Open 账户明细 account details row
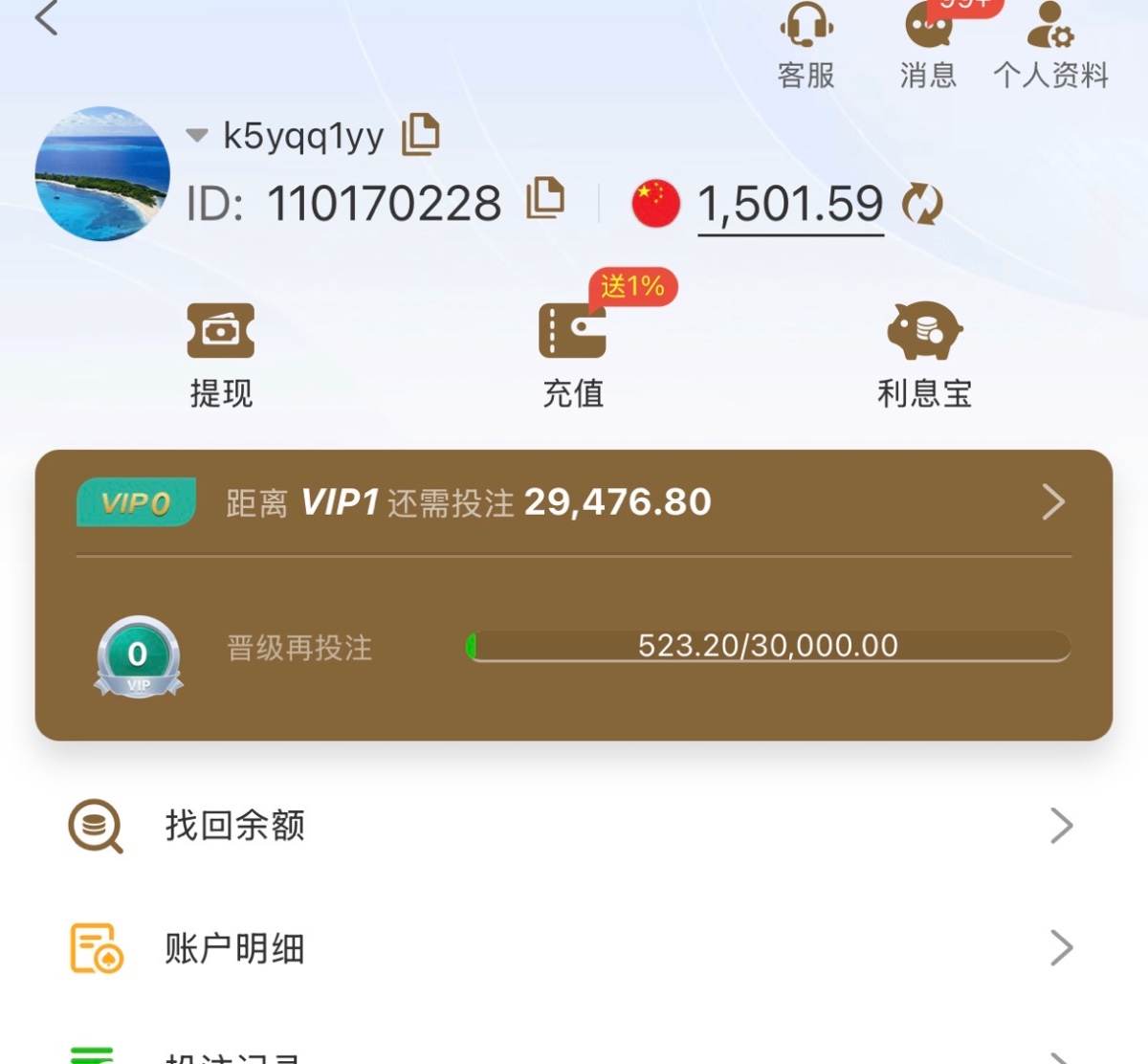This screenshot has width=1148, height=1064. pyautogui.click(x=574, y=948)
